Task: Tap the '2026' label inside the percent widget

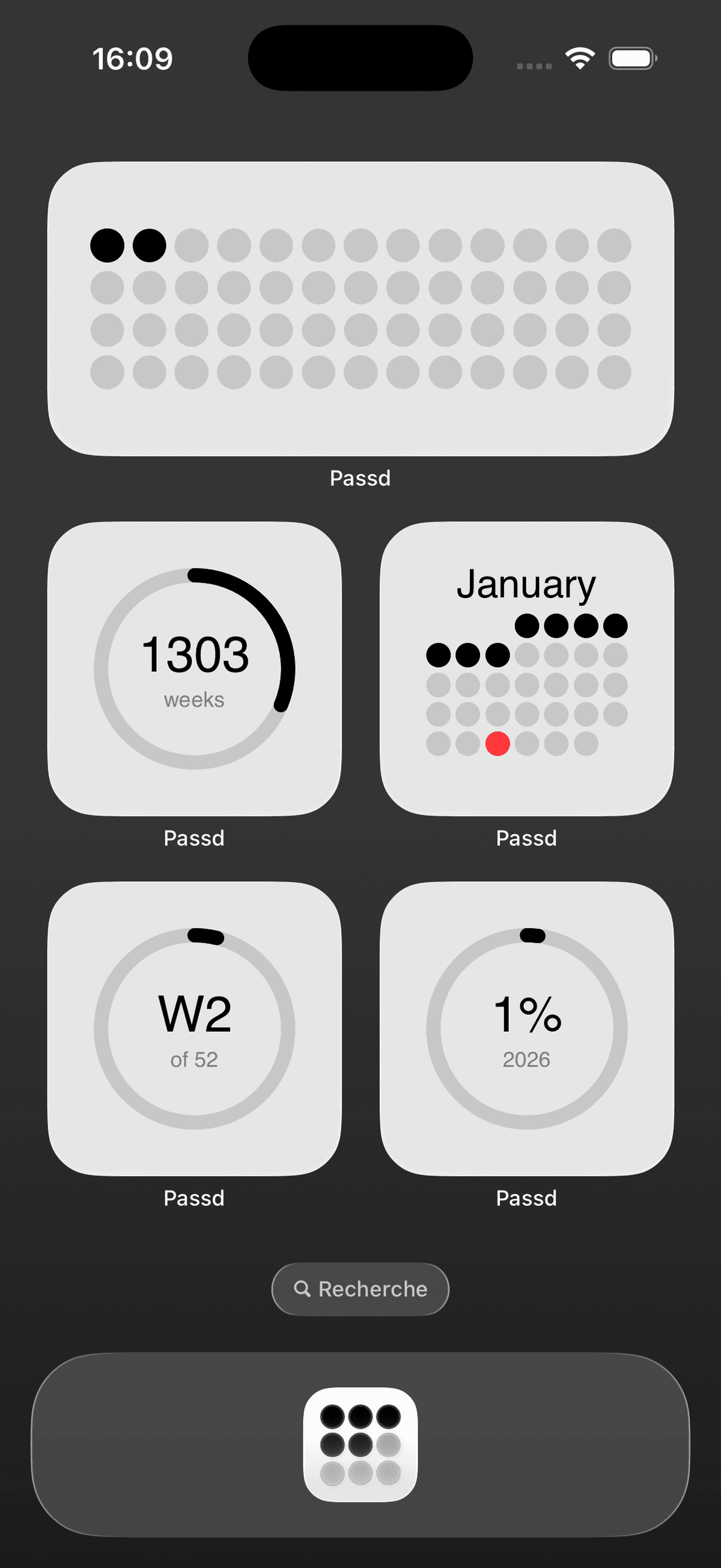Action: click(x=527, y=1059)
